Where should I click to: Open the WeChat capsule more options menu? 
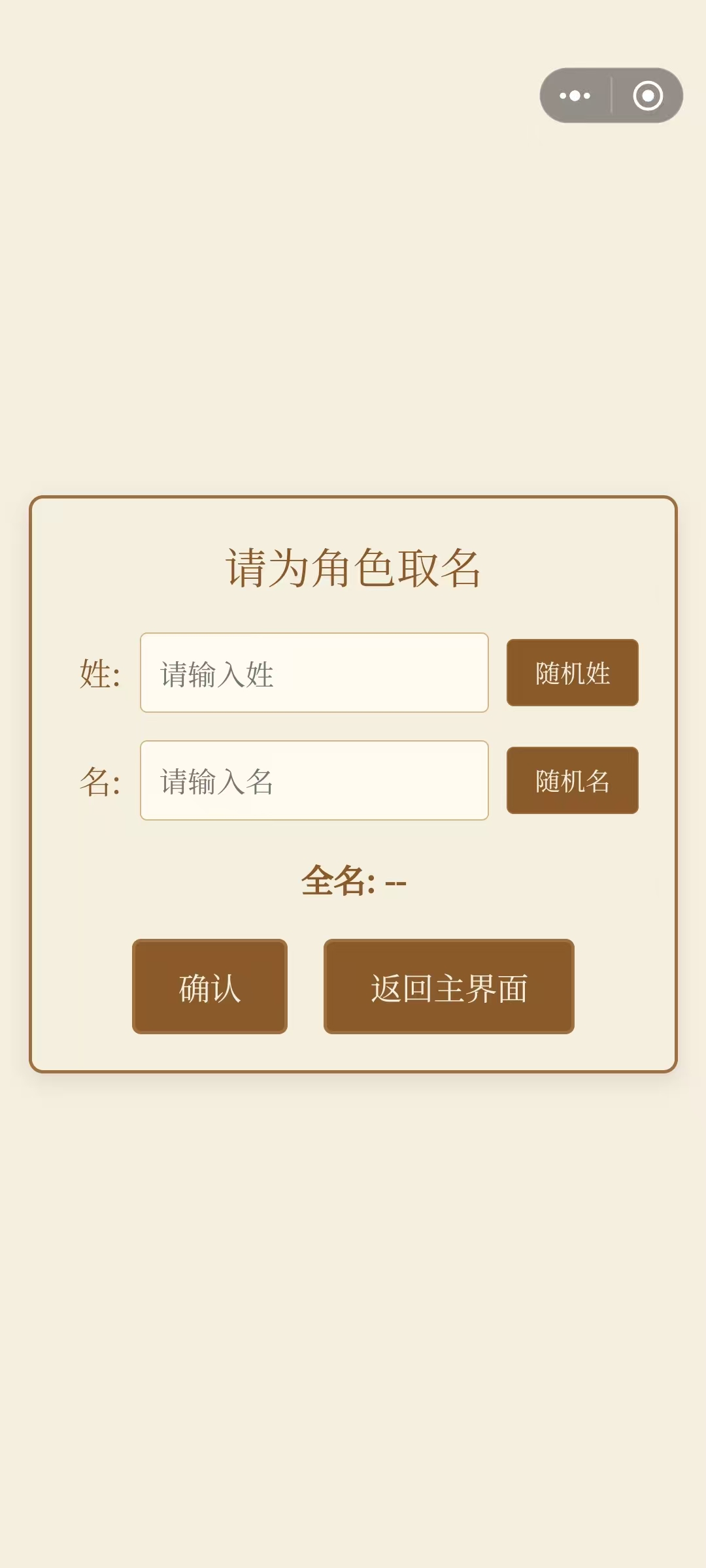tap(573, 95)
